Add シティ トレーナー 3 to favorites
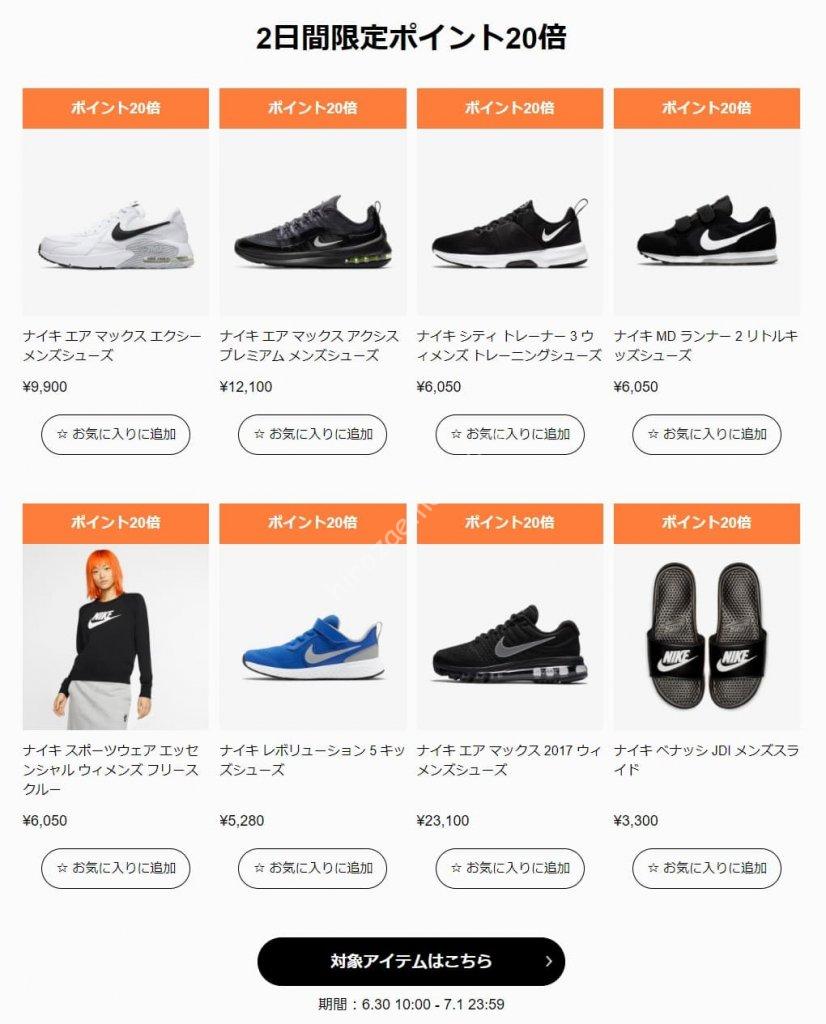826x1024 pixels. click(509, 434)
